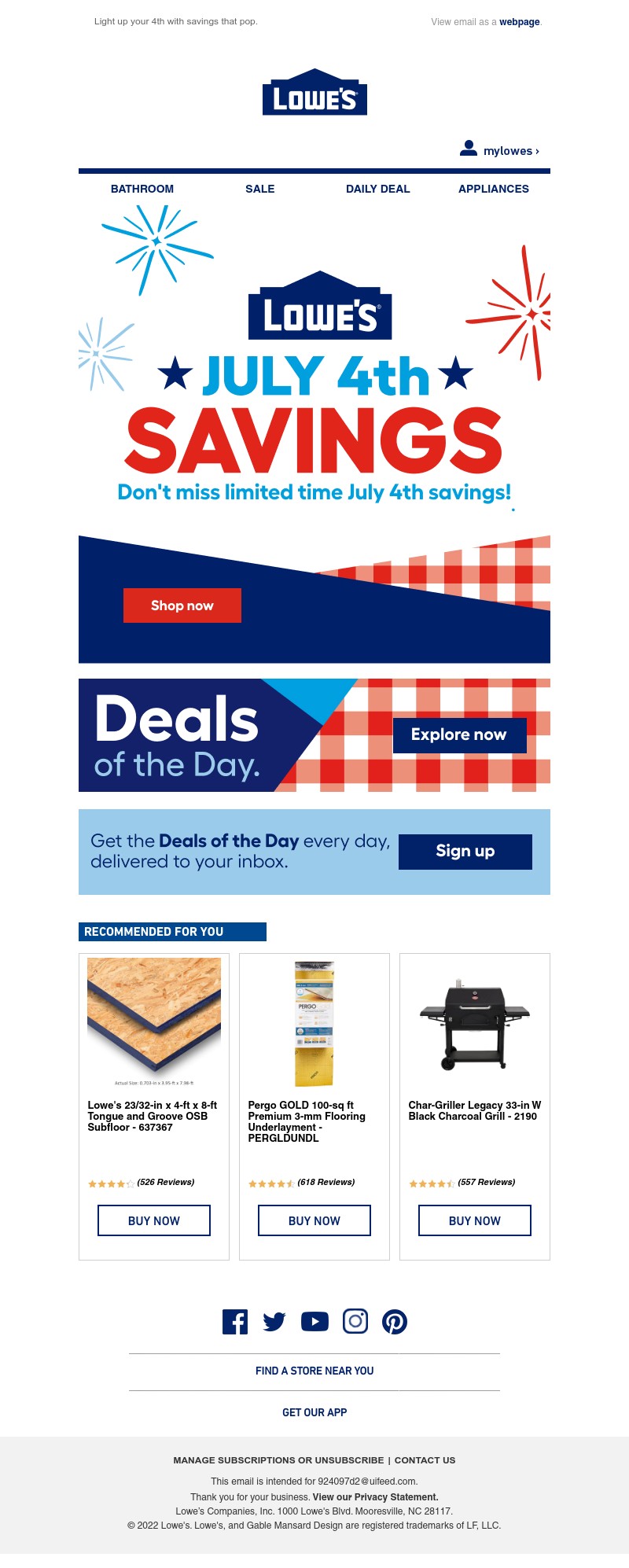This screenshot has height=1568, width=629.
Task: Sign up for Deals of the Day emails
Action: point(465,852)
